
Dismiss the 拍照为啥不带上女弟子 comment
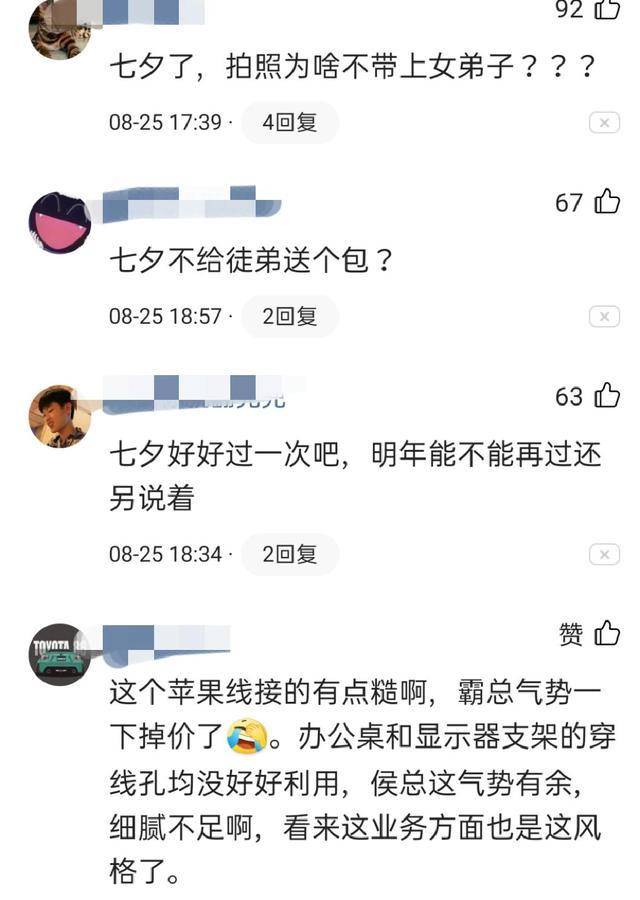[604, 123]
